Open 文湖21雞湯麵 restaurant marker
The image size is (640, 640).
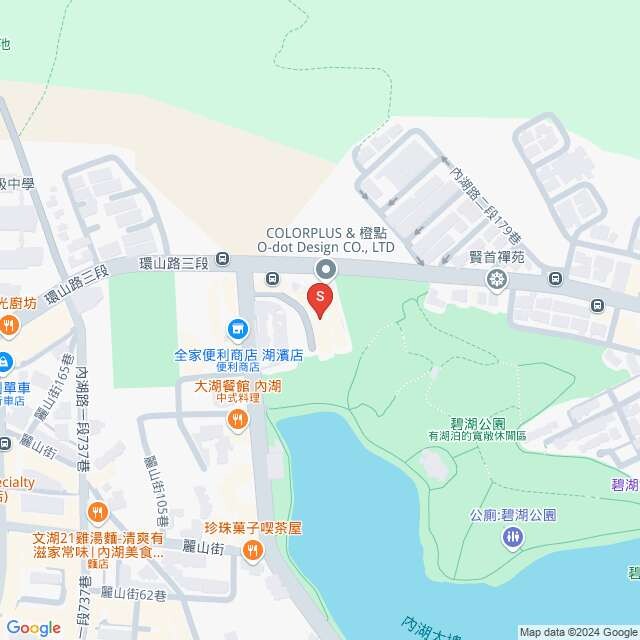pos(97,514)
